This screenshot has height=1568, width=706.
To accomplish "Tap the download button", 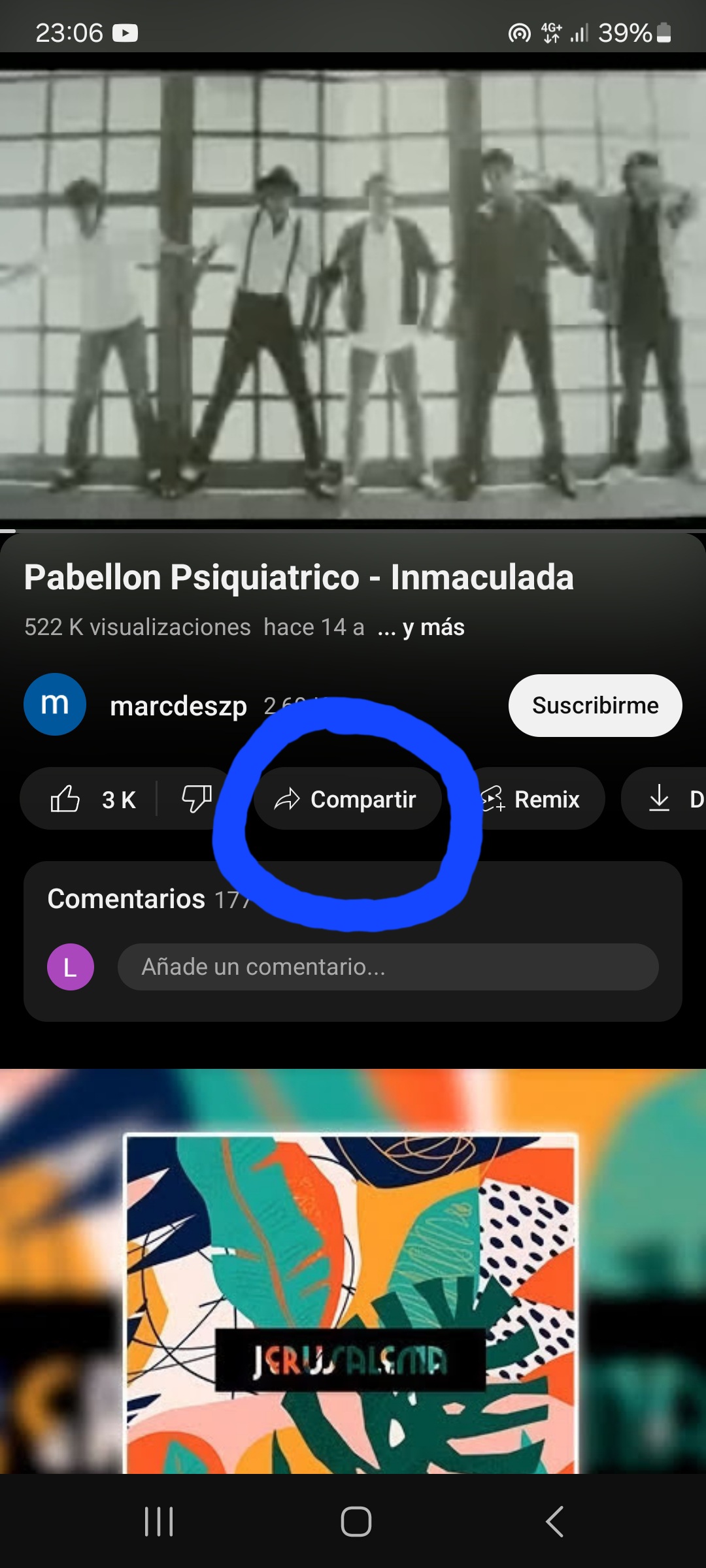I will coord(664,798).
